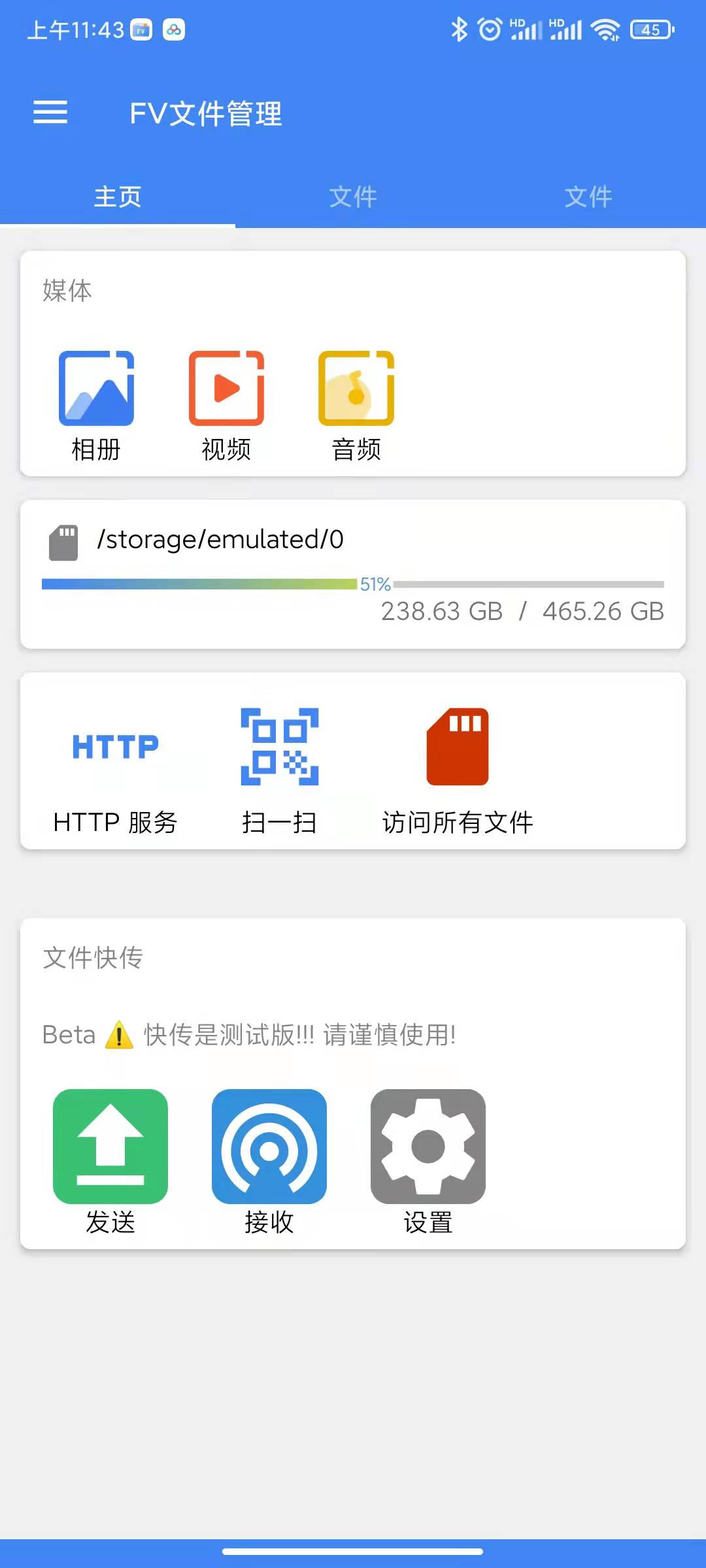Launch the 扫一扫 QR scanner

(280, 771)
